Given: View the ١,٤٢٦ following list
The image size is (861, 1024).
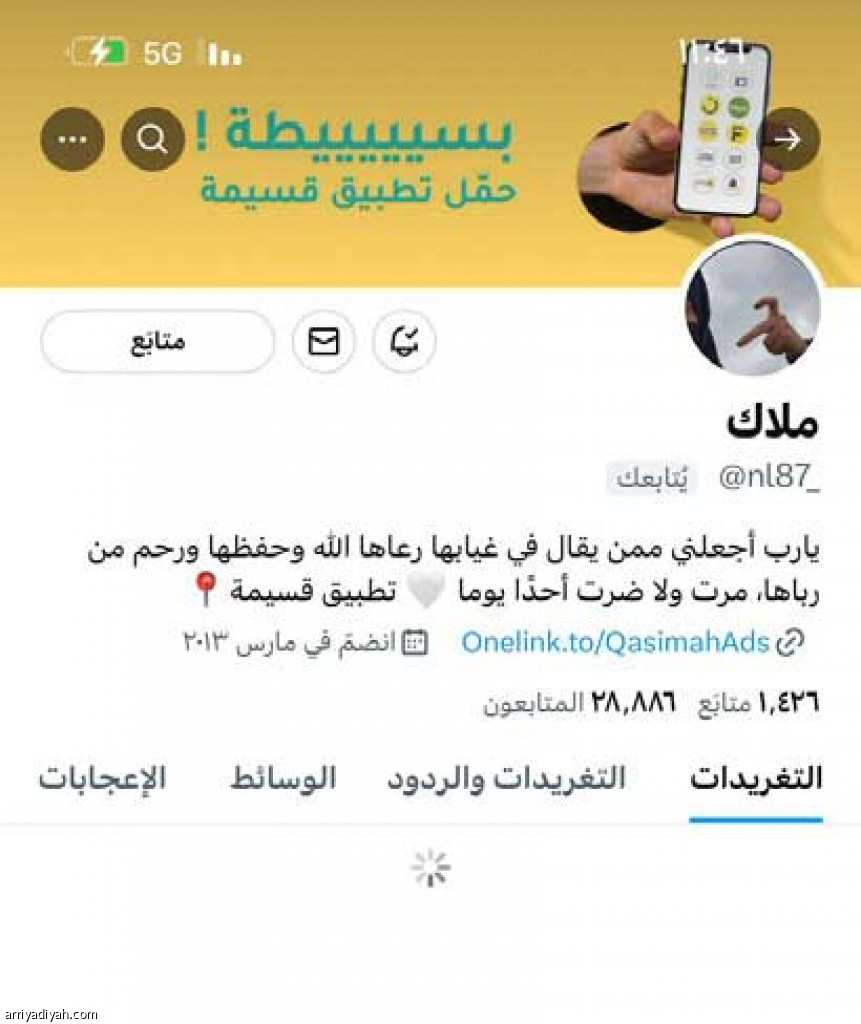Looking at the screenshot, I should (x=755, y=703).
